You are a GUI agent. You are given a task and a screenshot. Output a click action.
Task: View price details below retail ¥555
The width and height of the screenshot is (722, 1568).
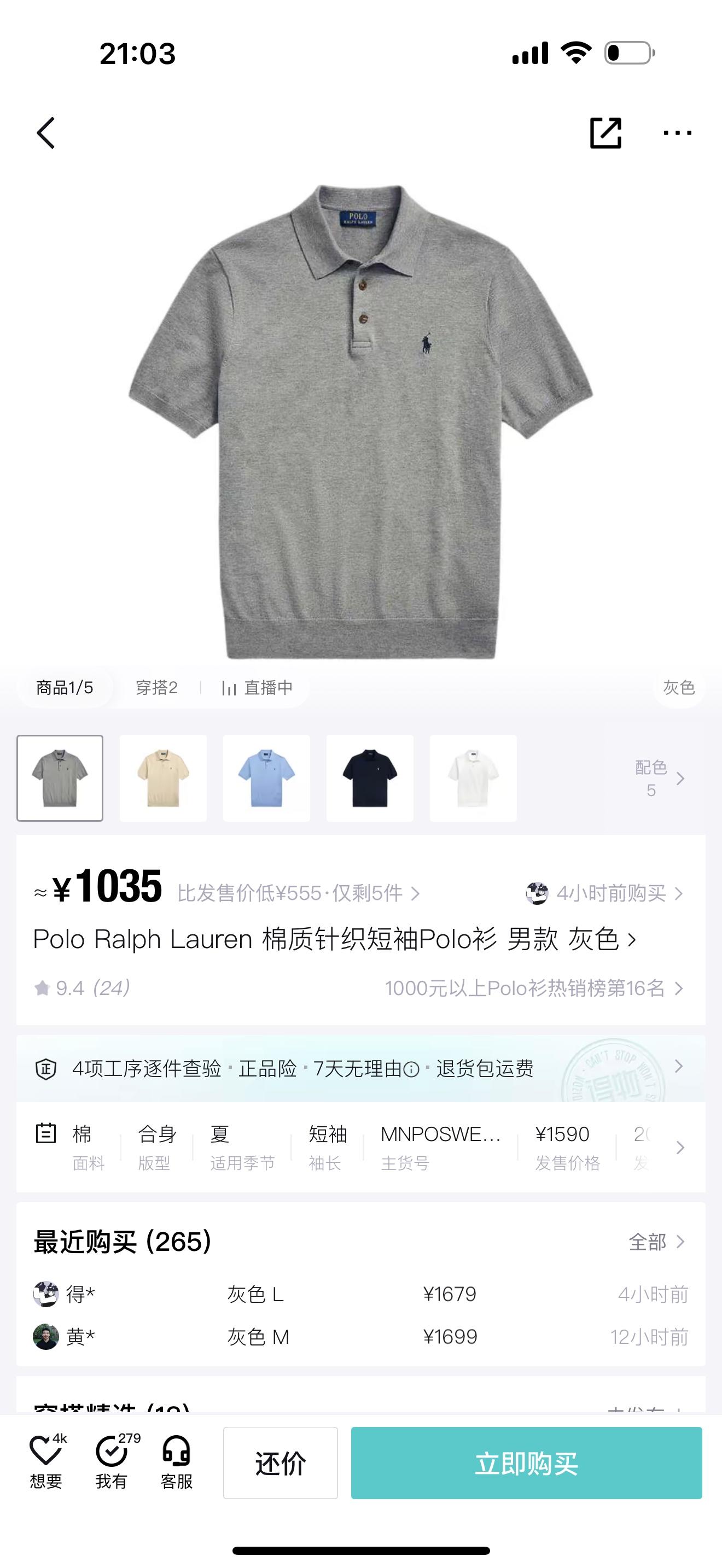coord(298,893)
